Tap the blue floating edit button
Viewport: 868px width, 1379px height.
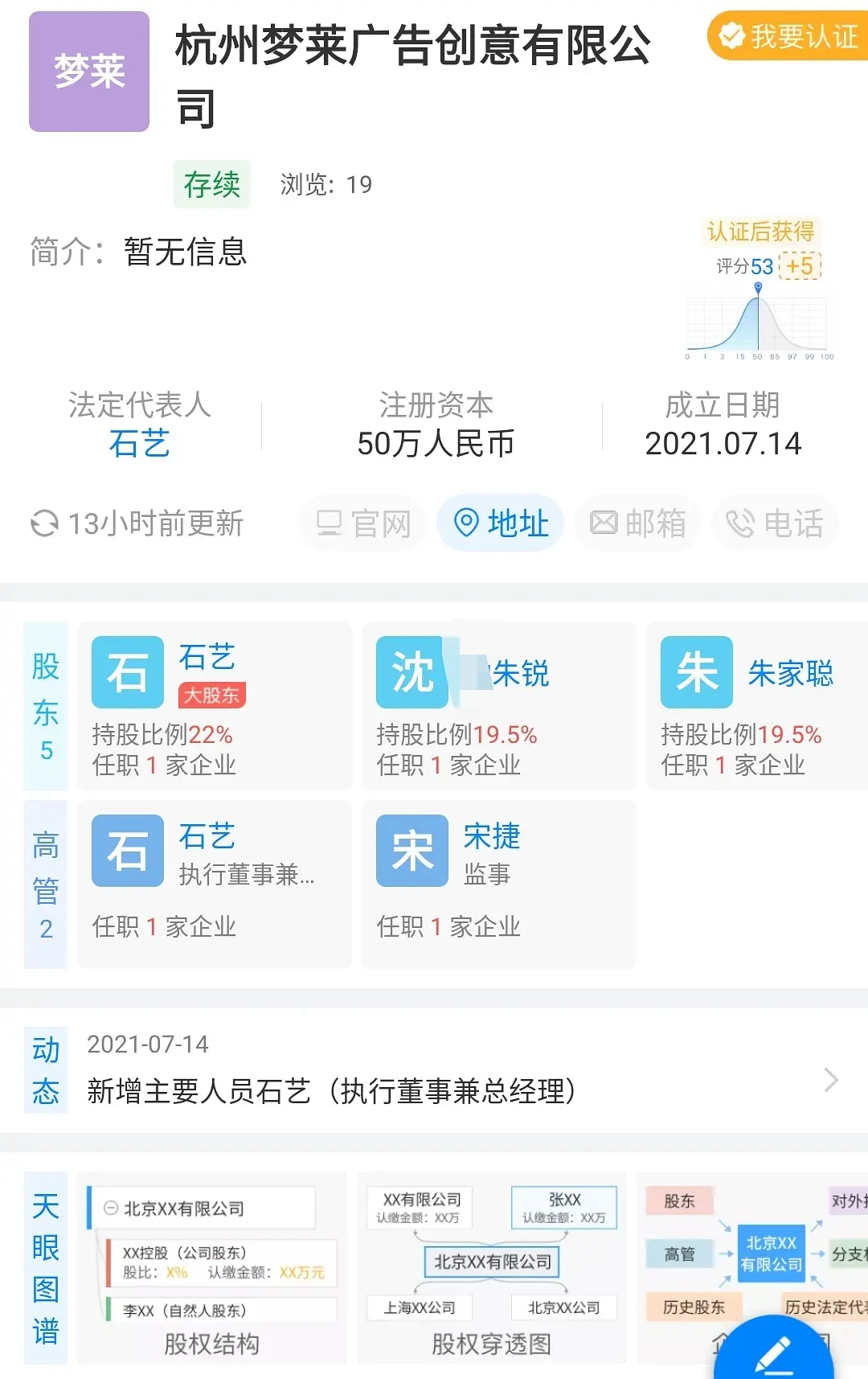tap(773, 1351)
